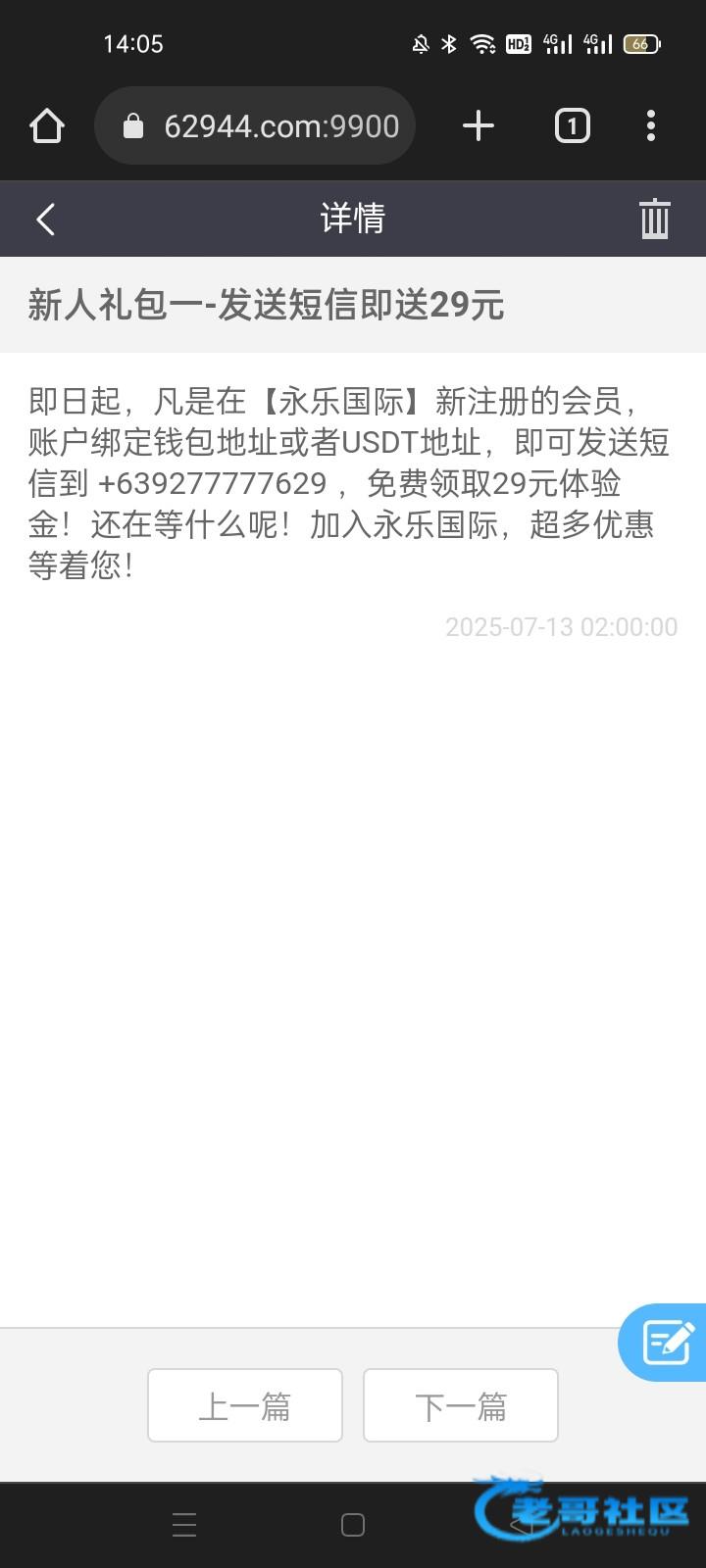Screen dimensions: 706x1568
Task: Open a new browser tab
Action: tap(479, 125)
